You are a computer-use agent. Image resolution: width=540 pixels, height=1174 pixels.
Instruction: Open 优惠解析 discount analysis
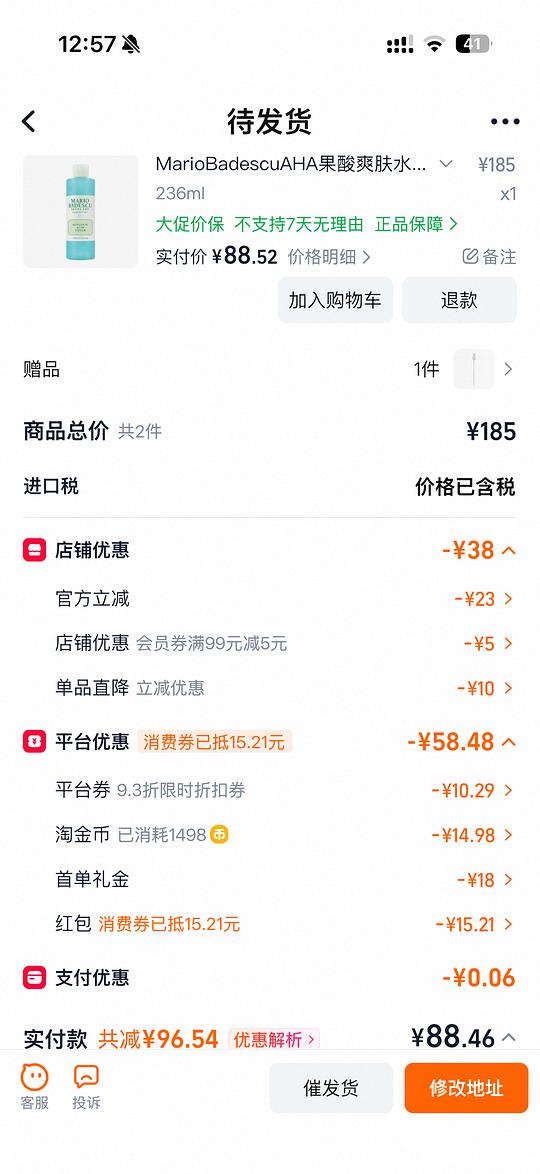[274, 1039]
